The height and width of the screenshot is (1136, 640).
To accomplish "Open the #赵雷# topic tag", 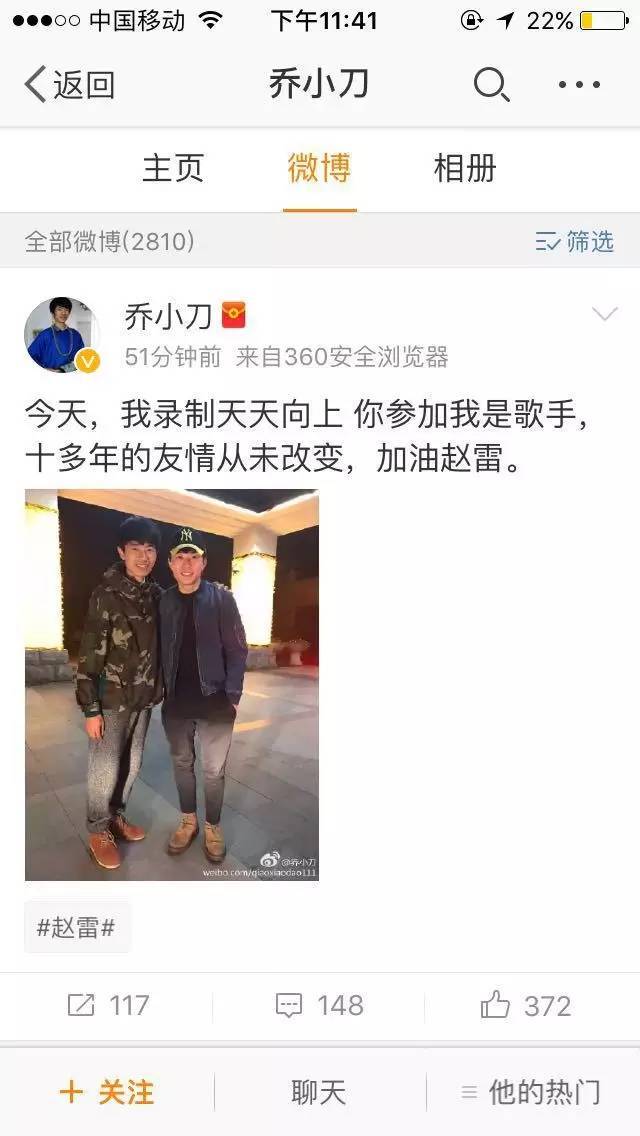I will click(x=77, y=928).
